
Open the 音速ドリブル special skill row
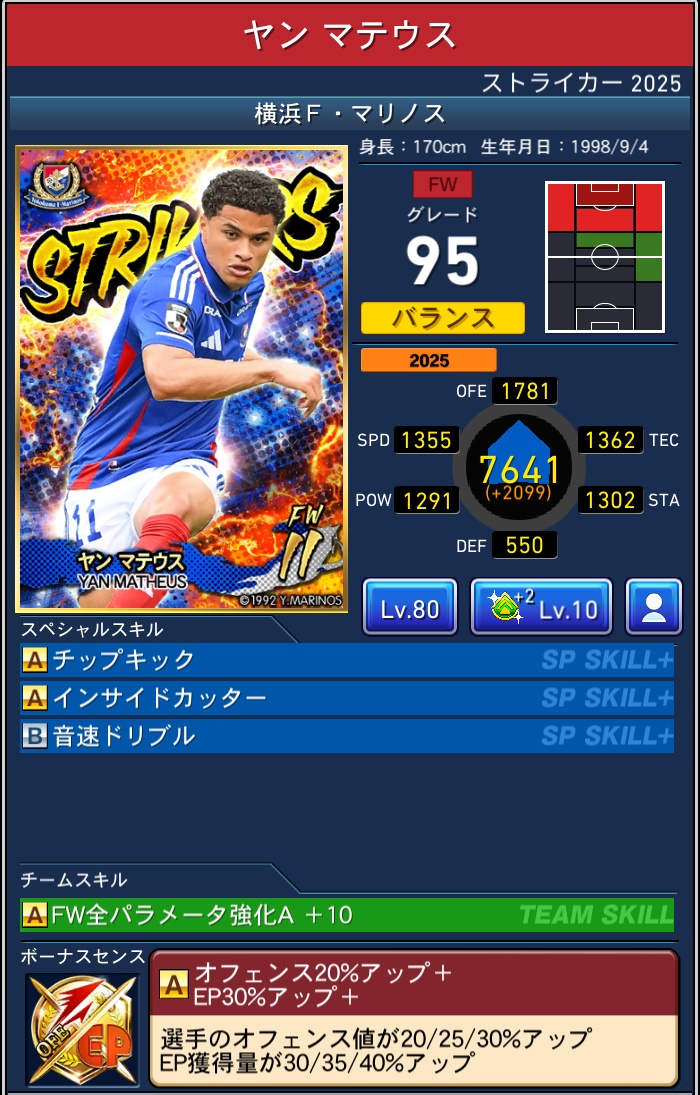click(347, 736)
